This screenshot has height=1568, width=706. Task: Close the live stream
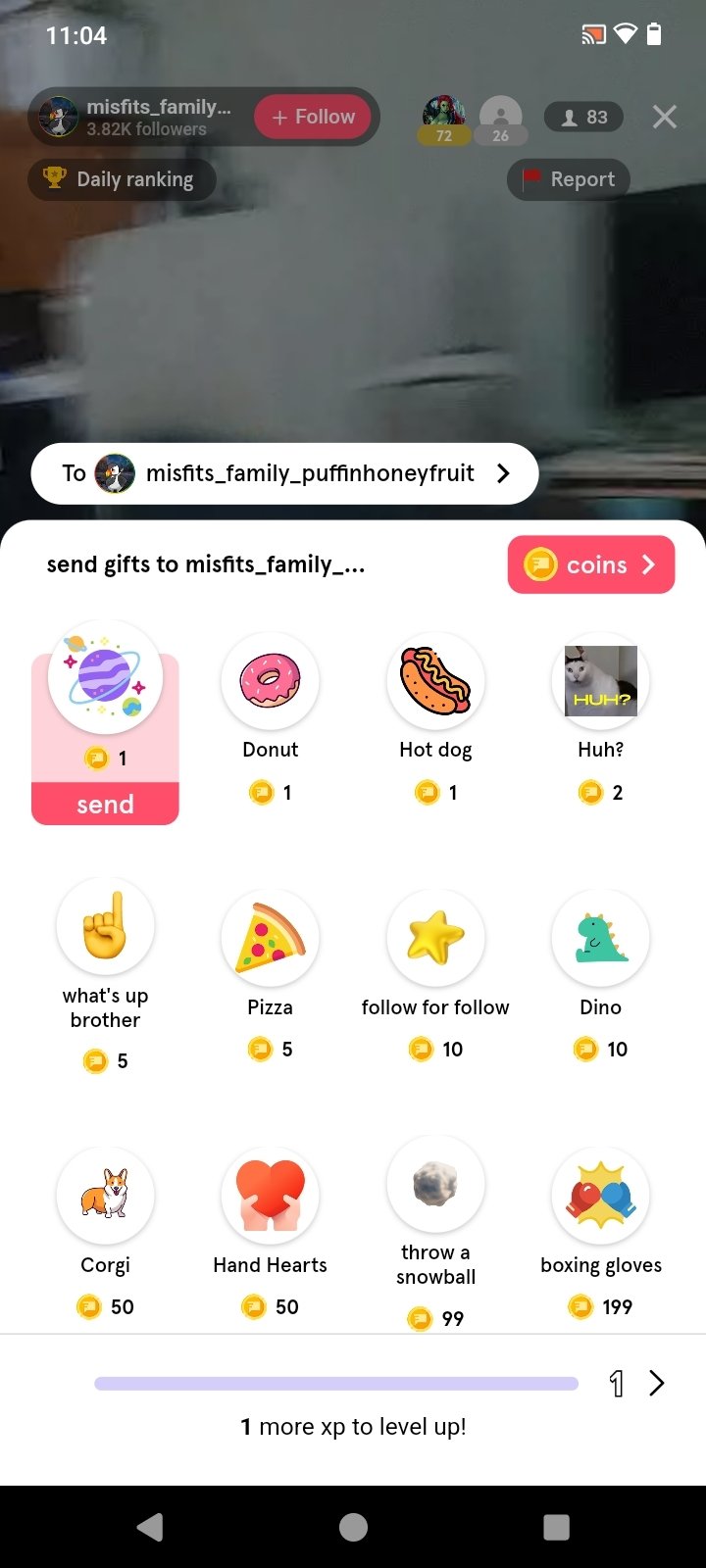[664, 117]
